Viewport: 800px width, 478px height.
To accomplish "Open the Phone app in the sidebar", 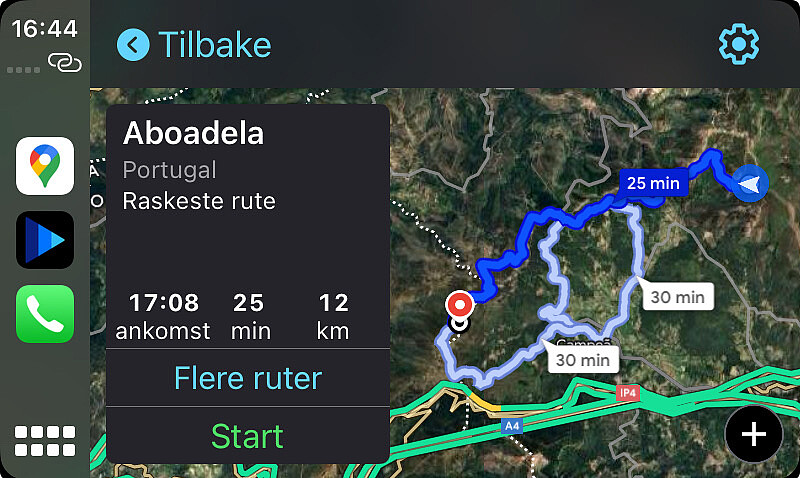I will [45, 314].
